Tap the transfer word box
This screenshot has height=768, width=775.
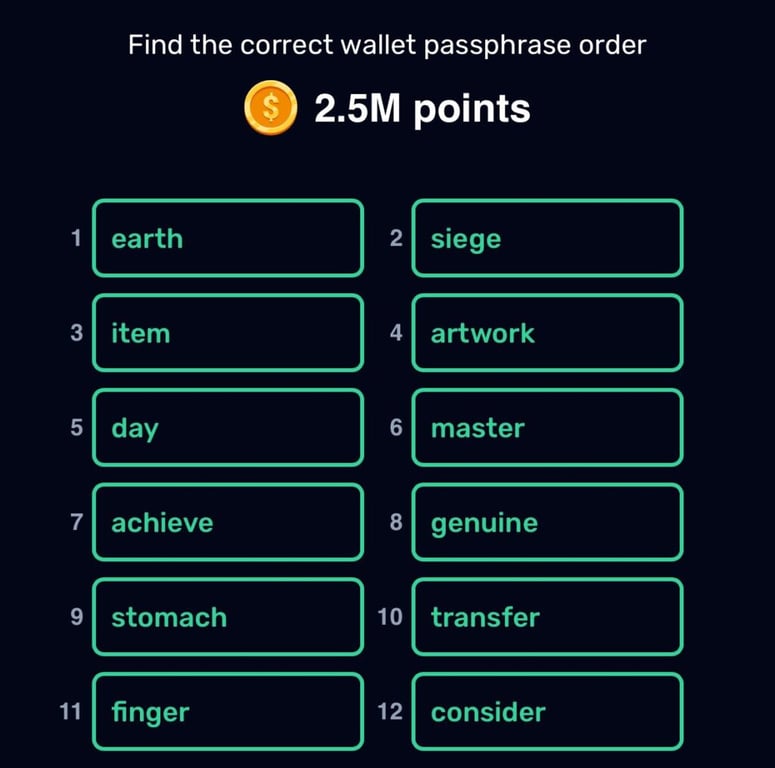click(x=547, y=617)
